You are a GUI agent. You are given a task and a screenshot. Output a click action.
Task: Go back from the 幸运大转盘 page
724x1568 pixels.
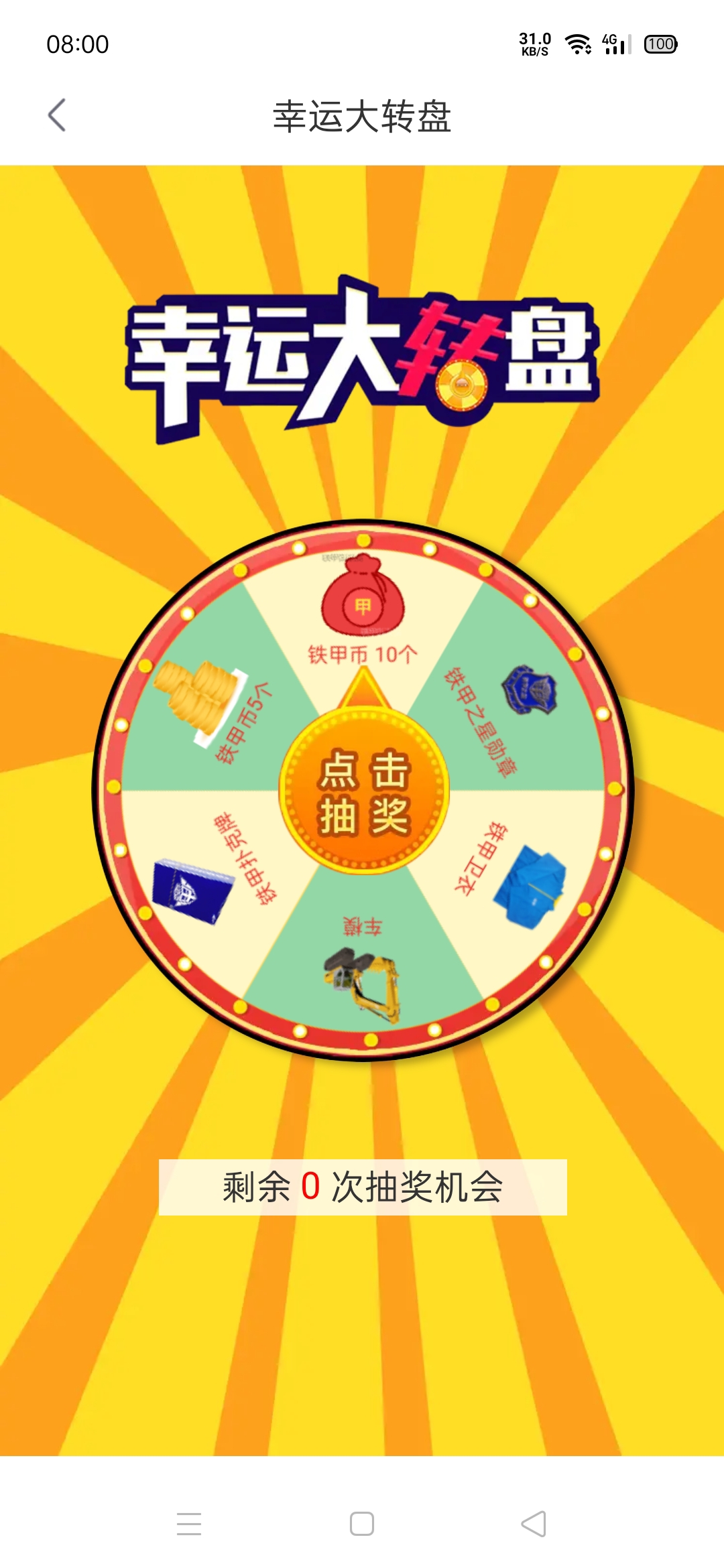coord(58,115)
